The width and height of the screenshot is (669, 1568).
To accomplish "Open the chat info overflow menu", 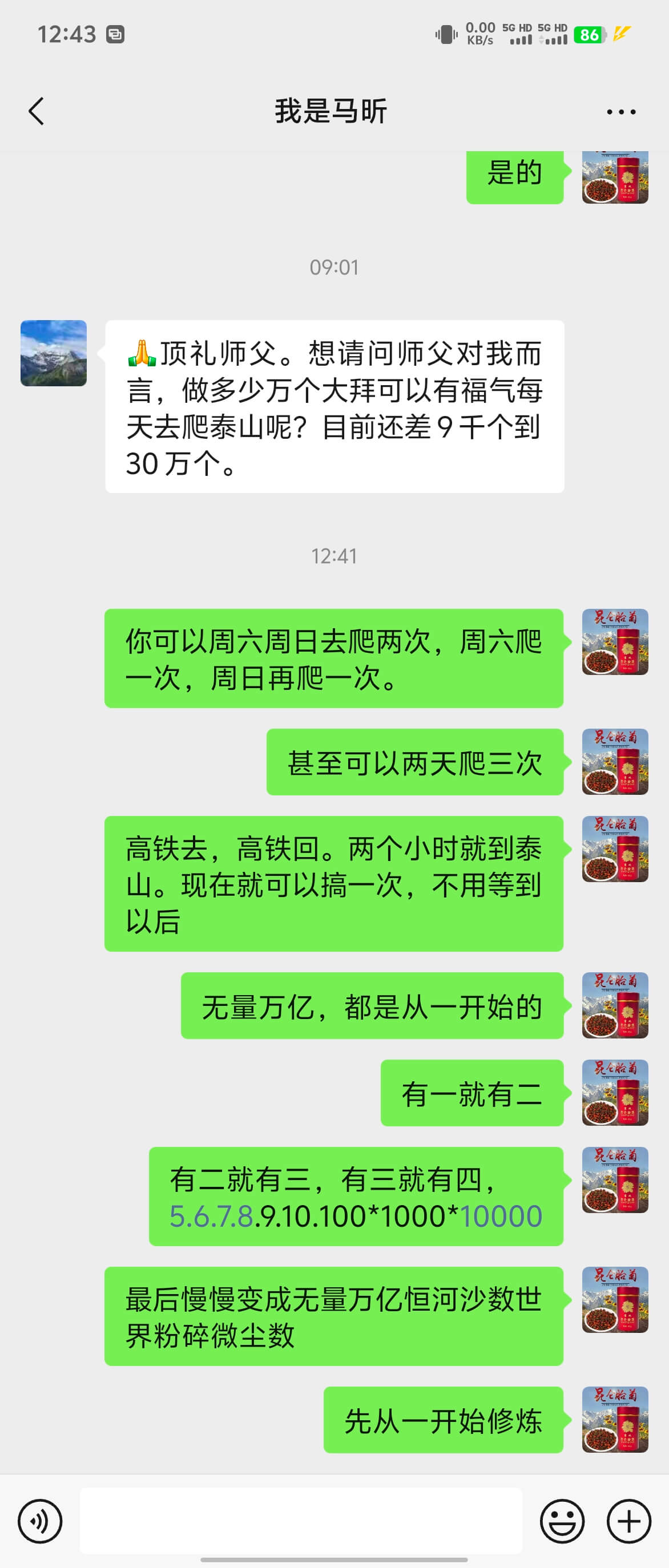I will pyautogui.click(x=621, y=112).
